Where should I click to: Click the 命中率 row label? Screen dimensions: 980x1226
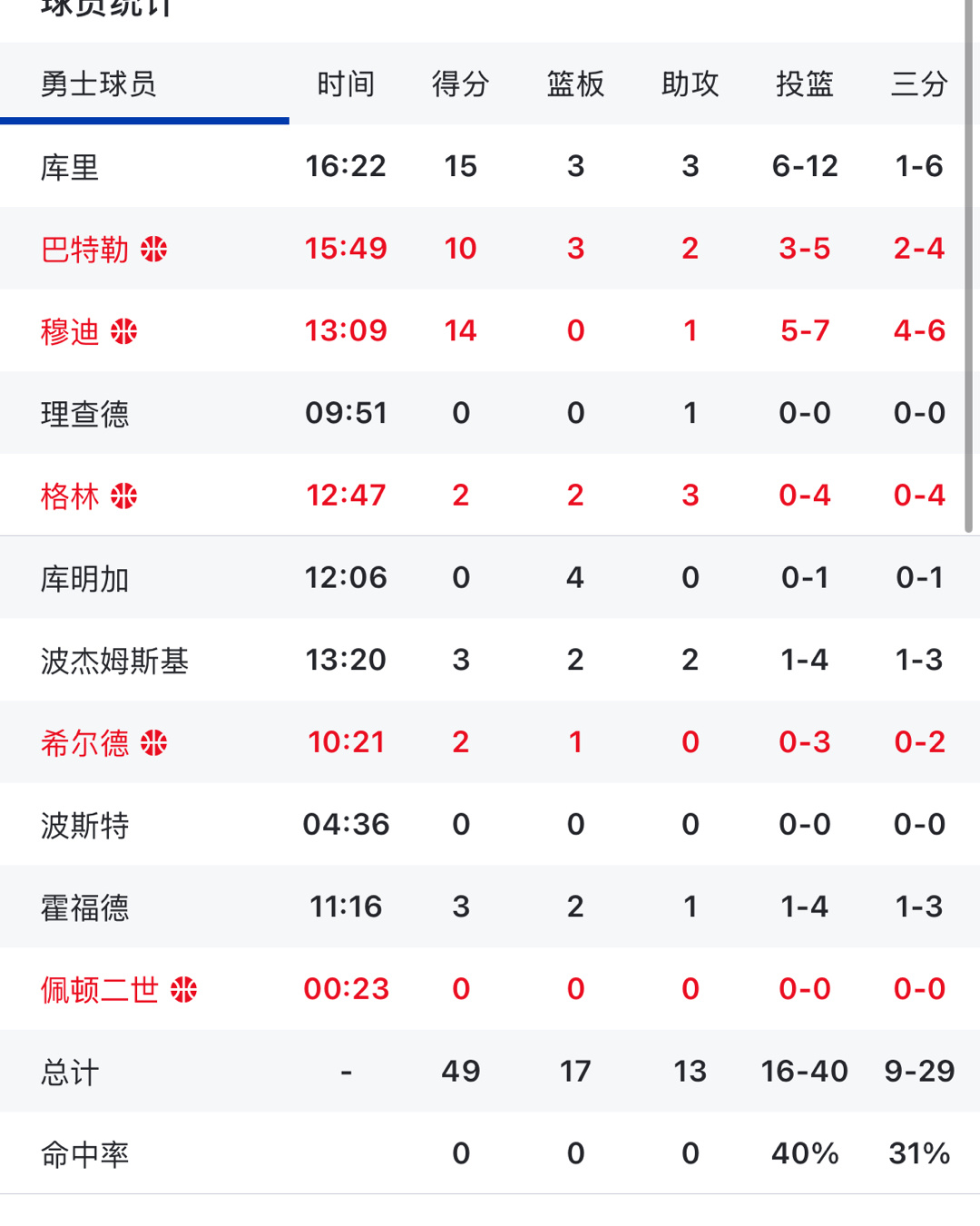pos(85,1153)
